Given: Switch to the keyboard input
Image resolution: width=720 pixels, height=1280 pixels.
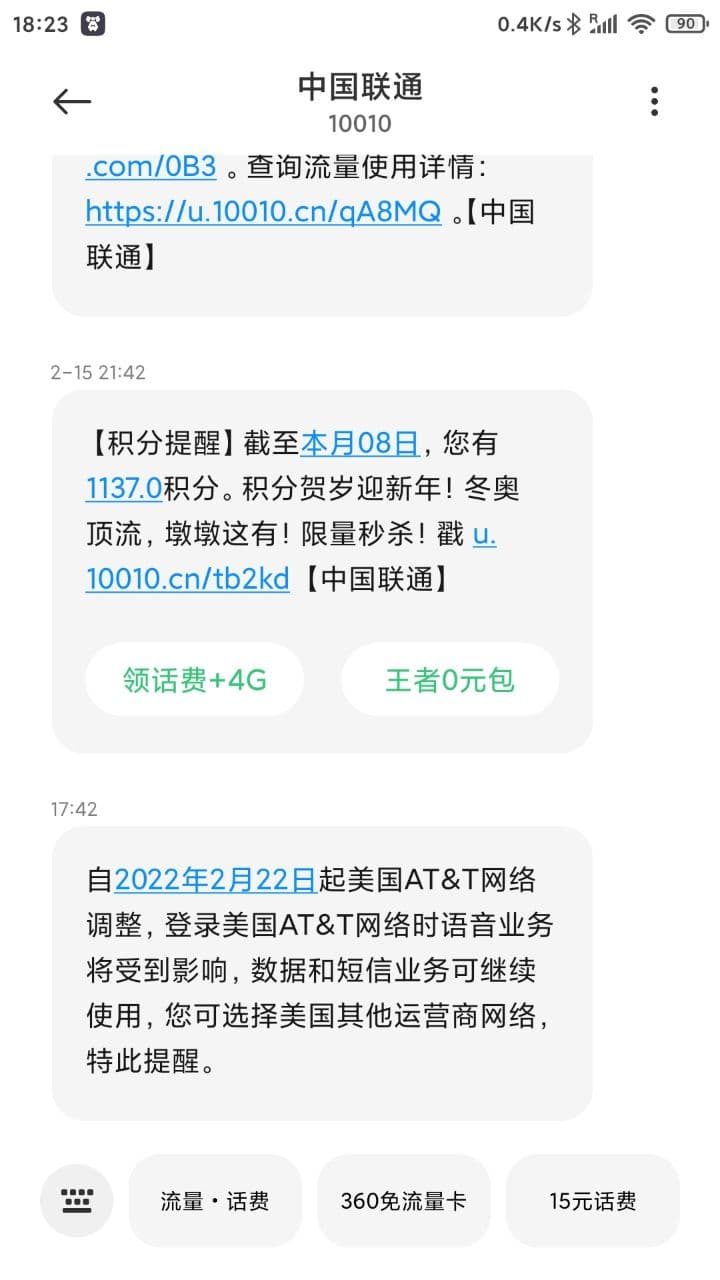Looking at the screenshot, I should click(77, 1201).
